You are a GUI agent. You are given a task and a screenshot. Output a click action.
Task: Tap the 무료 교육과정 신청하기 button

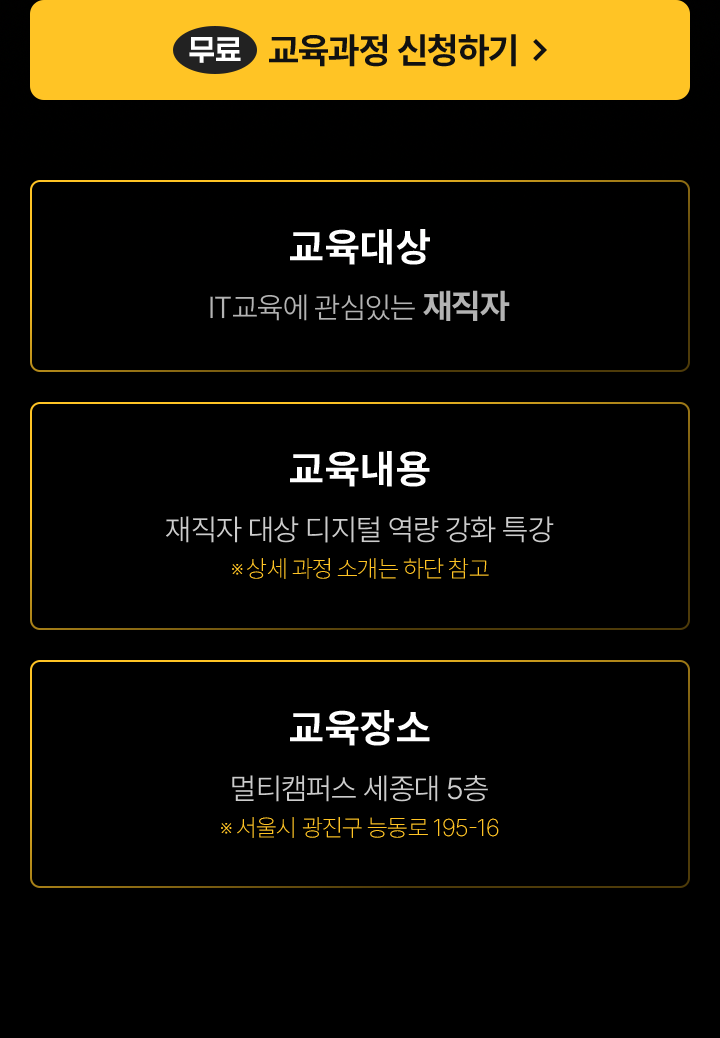click(360, 49)
